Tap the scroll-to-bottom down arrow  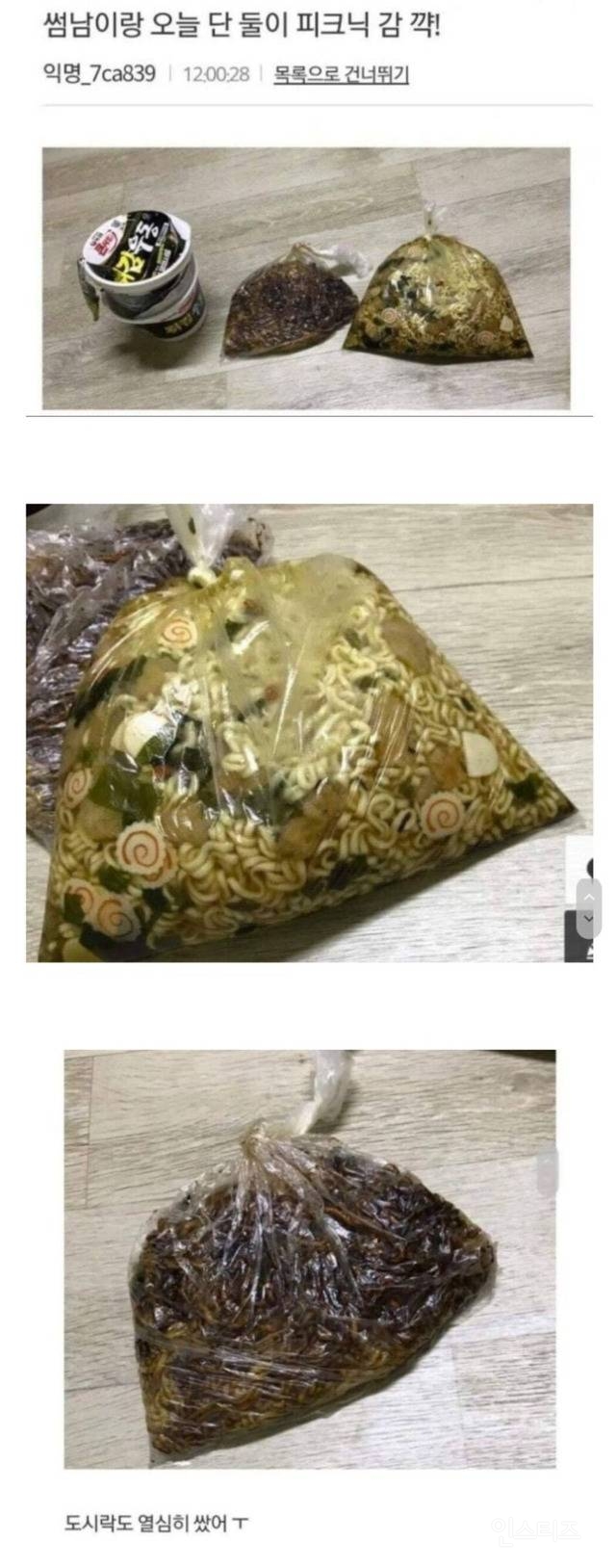coord(589,919)
